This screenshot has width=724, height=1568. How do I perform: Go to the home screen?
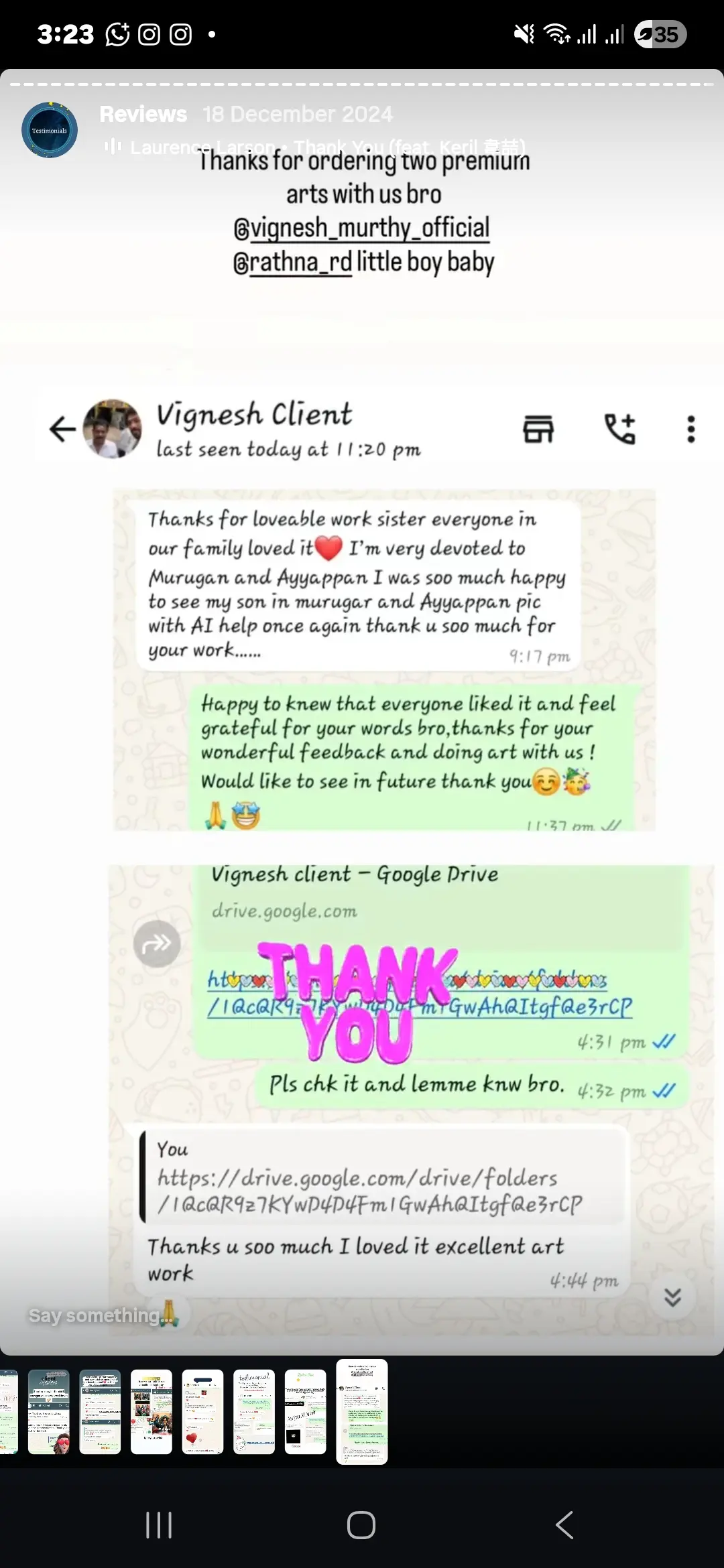(361, 1525)
